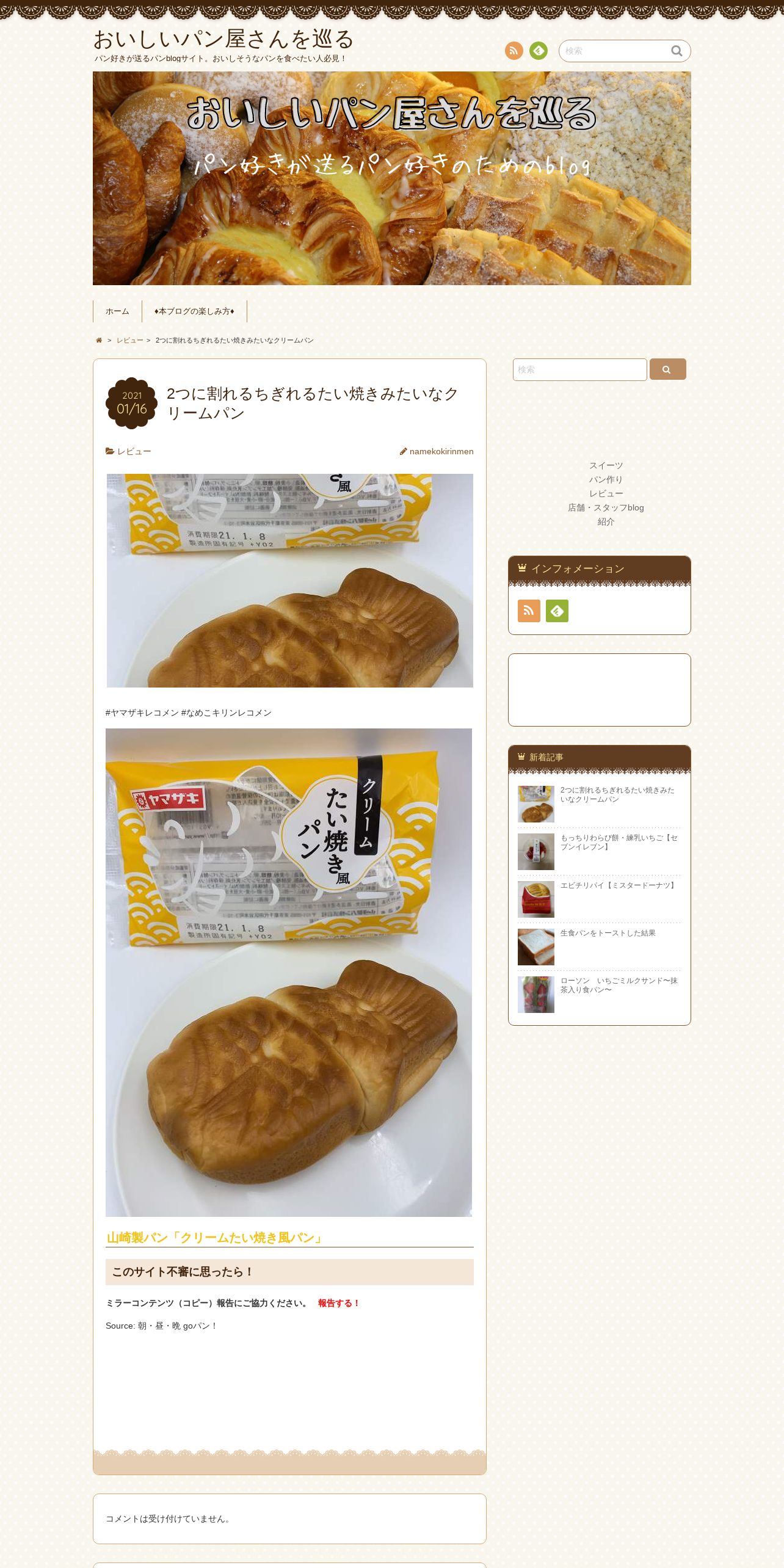
Task: Open ♦本ブログの楽しみ方♦ page
Action: (x=194, y=311)
